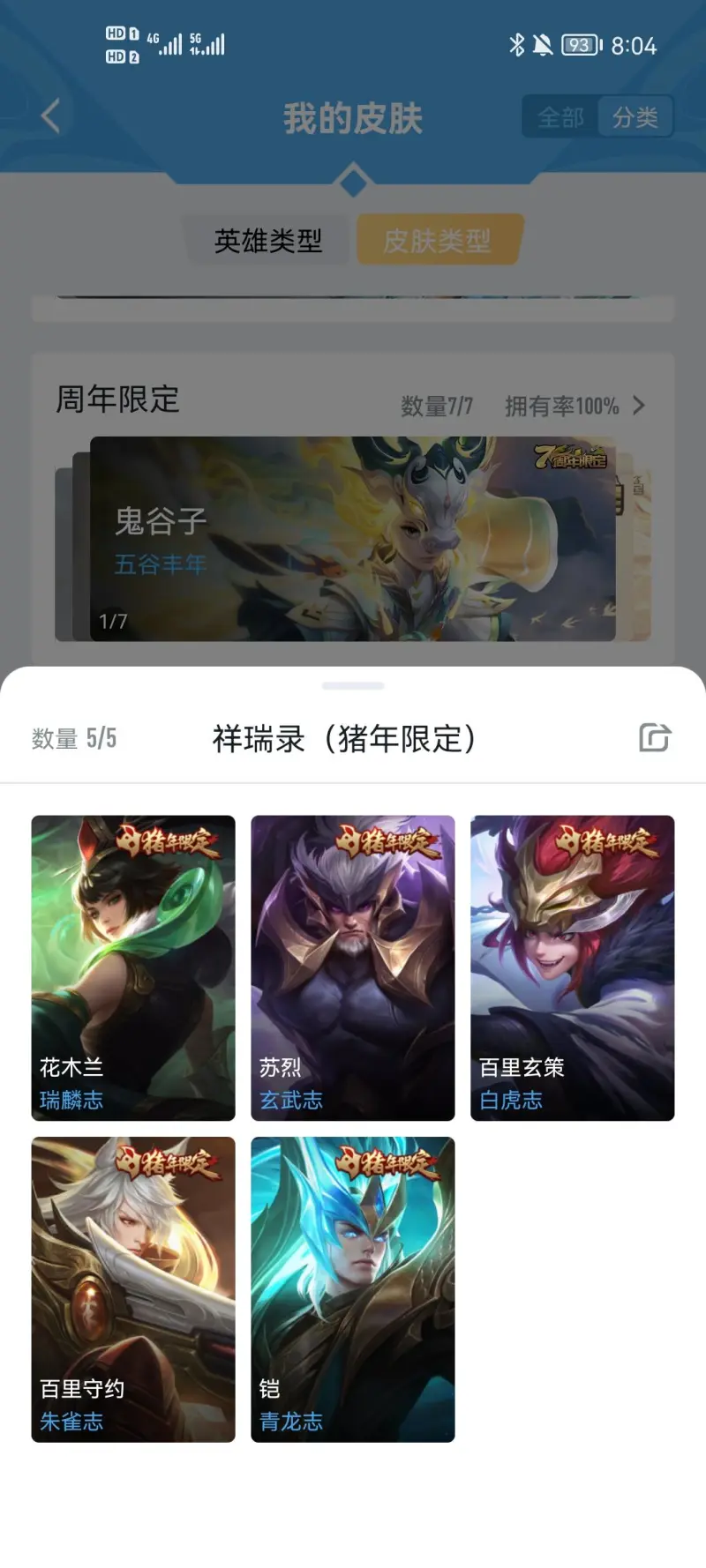706x1568 pixels.
Task: Switch to 分类 view
Action: click(635, 117)
